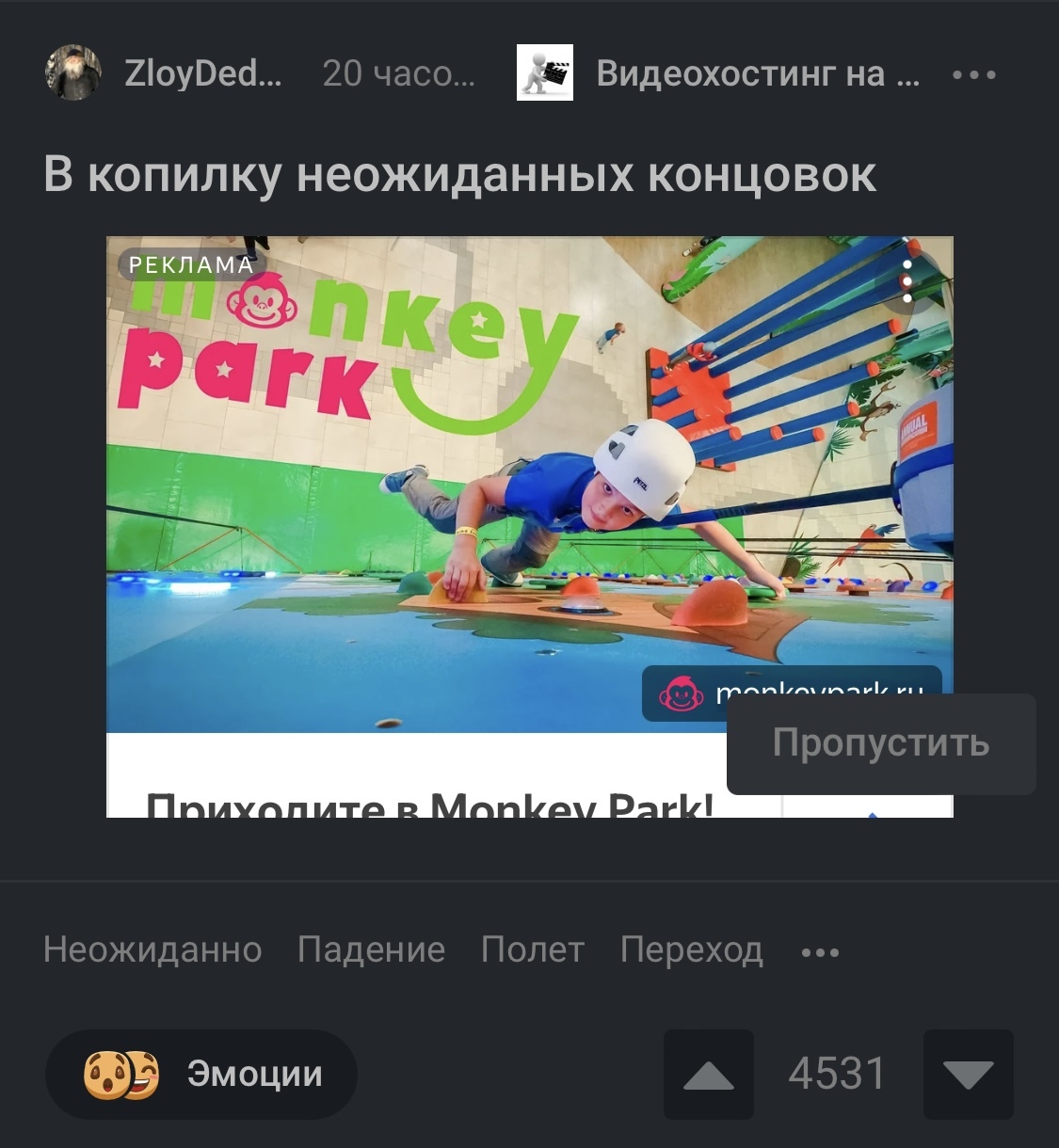
Task: Open the ad options three-dot menu
Action: 907,281
